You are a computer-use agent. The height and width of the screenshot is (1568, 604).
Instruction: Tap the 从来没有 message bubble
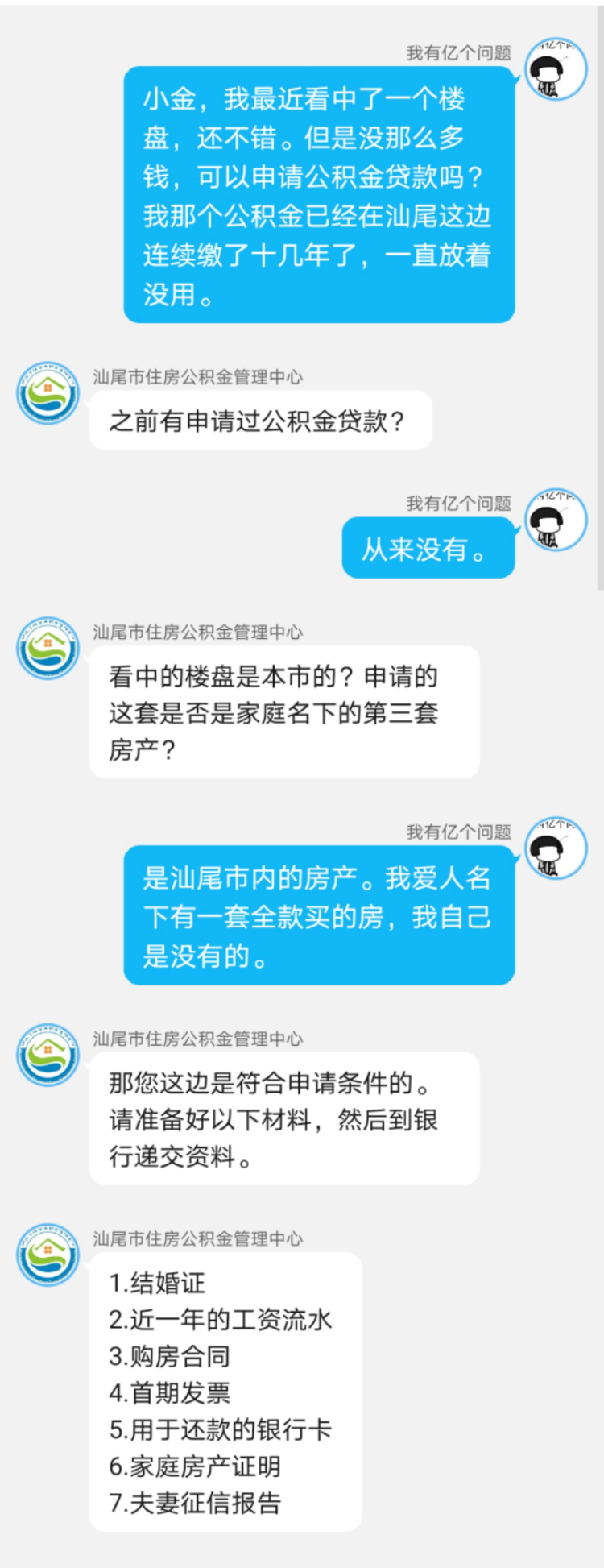tap(428, 546)
